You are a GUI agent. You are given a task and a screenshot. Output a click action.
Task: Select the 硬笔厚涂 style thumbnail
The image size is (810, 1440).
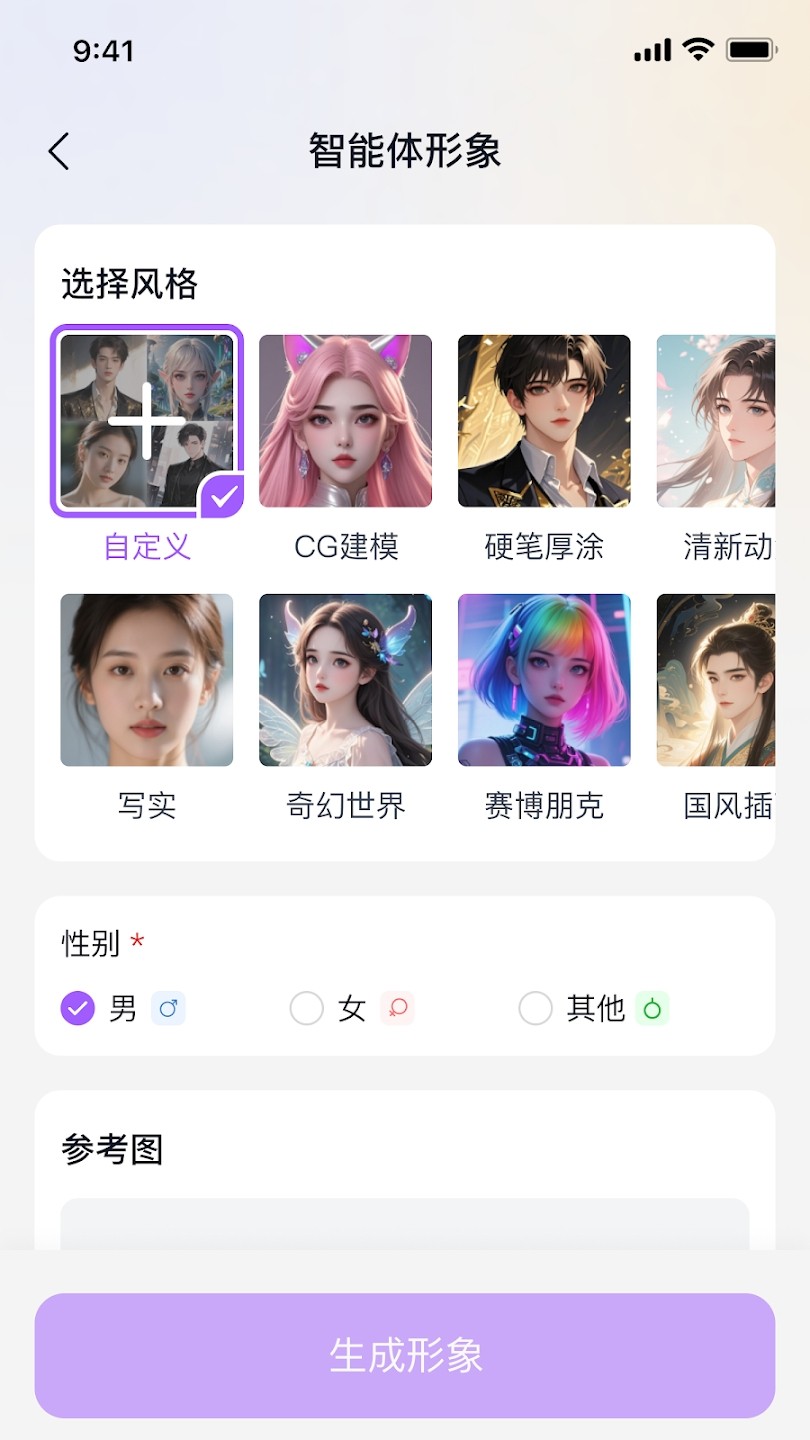click(x=544, y=420)
